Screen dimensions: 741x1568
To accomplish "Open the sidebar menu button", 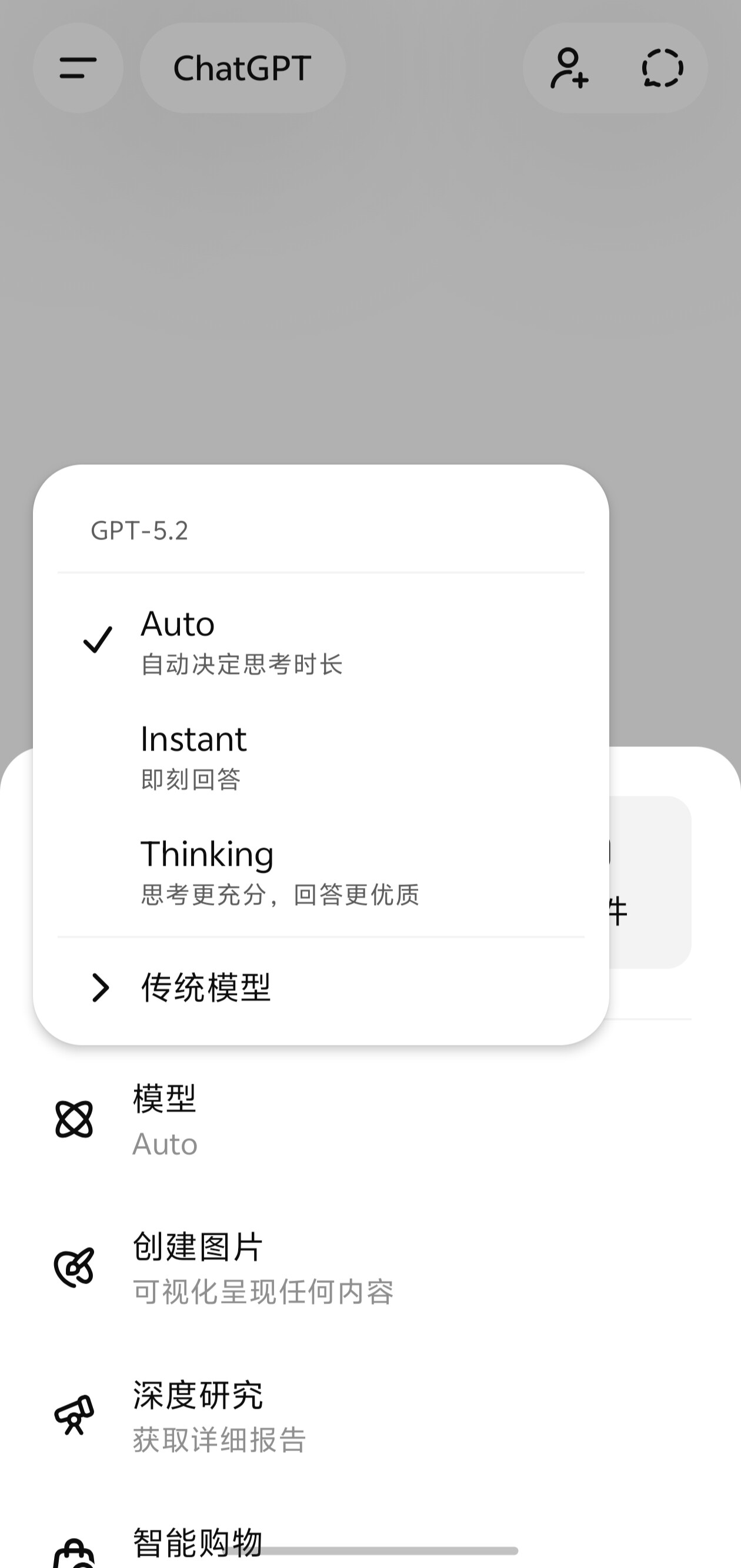I will [x=79, y=68].
